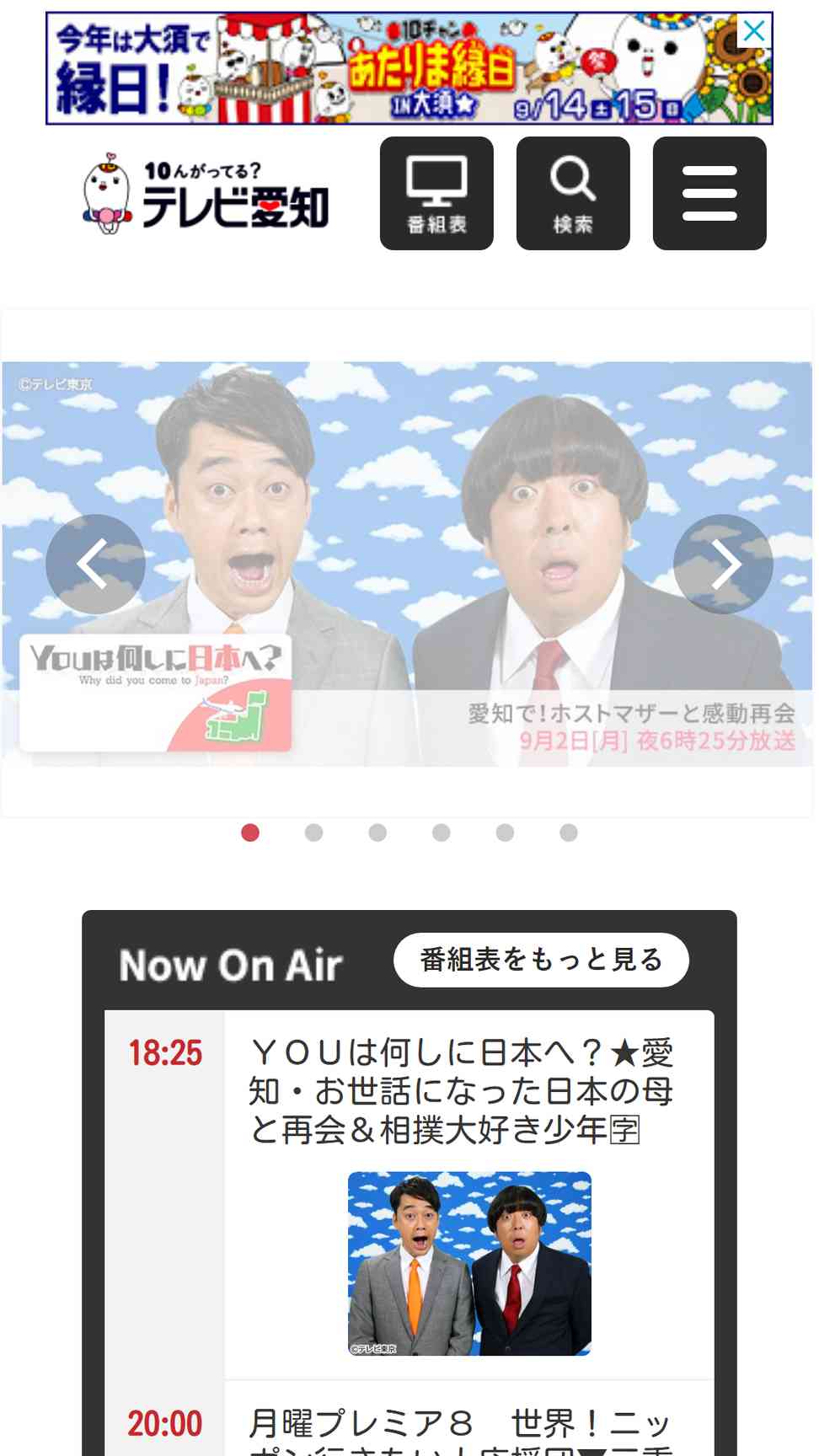Screen dimensions: 819x1456
Task: Close the top banner advertisement
Action: click(754, 31)
